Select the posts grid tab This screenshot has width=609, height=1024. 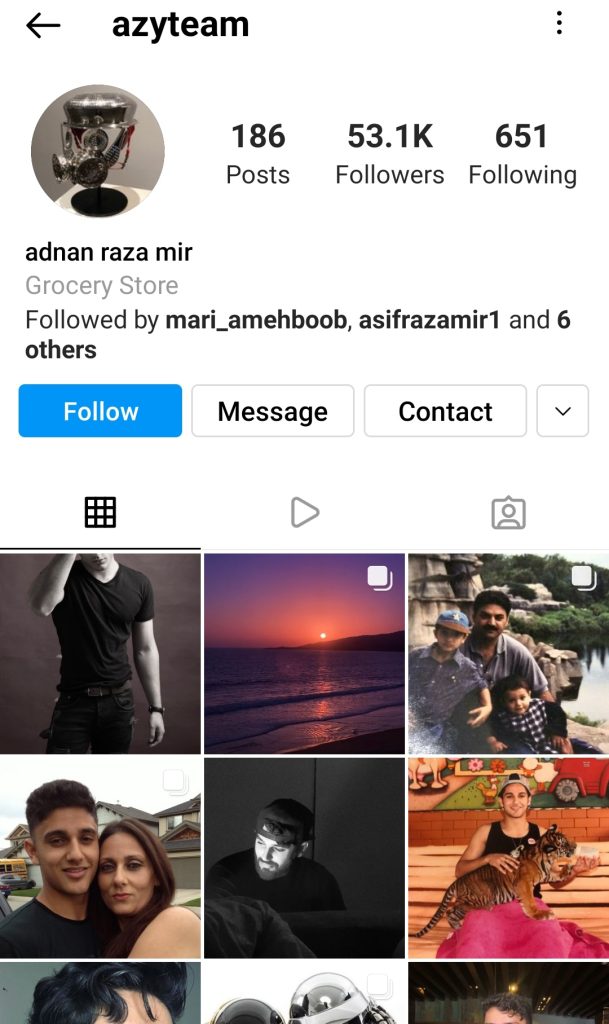(101, 512)
